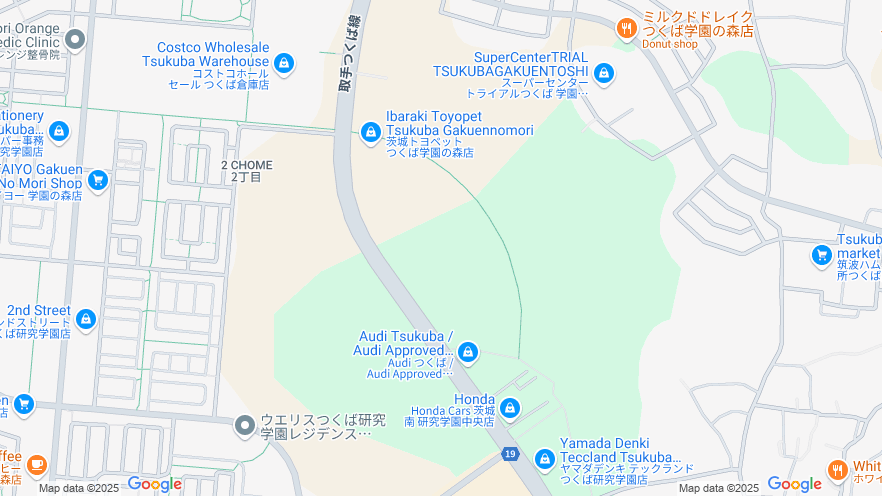Open the Costco Wholesale Tsukuba Warehouse pin
Image resolution: width=882 pixels, height=496 pixels.
click(284, 64)
